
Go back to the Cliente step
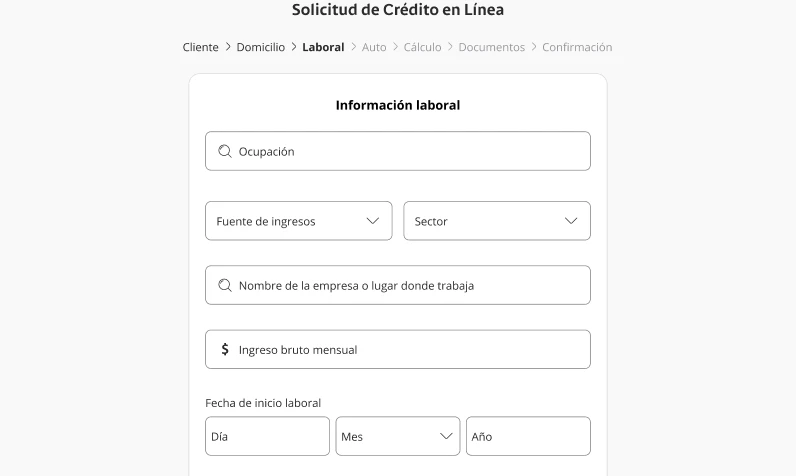[x=200, y=47]
